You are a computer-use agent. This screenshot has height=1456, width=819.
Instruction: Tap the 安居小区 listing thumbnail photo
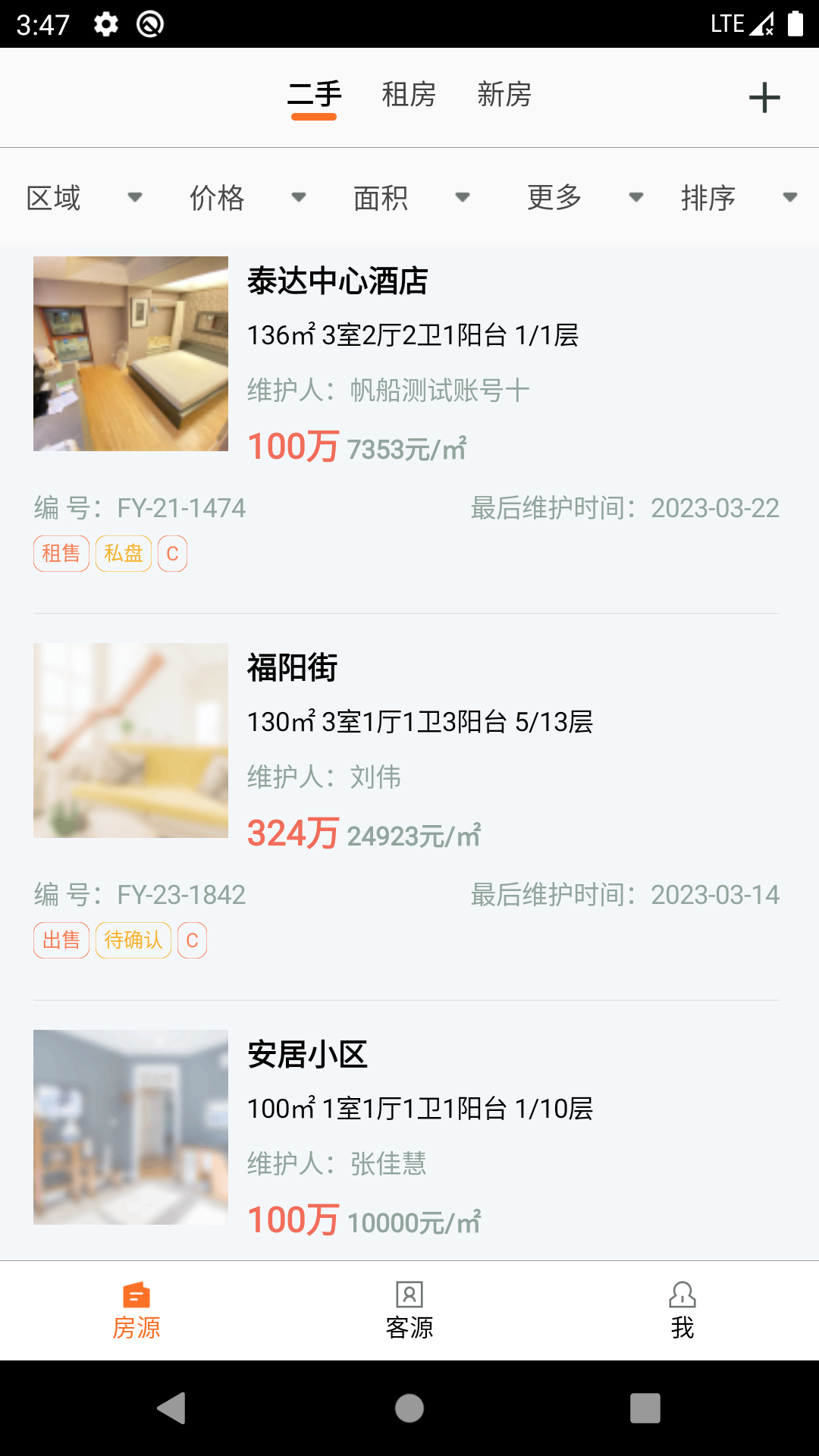coord(130,1127)
